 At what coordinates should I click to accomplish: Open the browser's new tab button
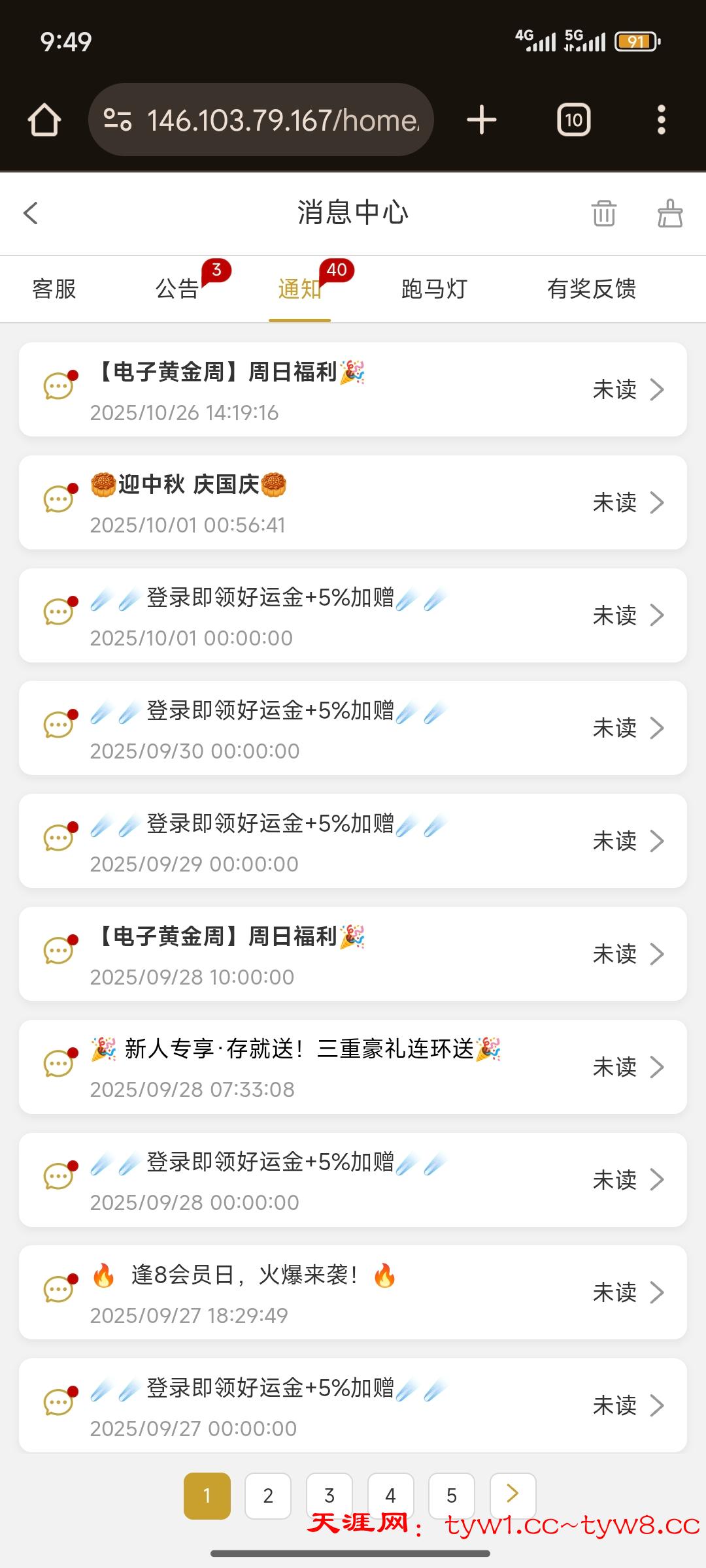tap(482, 120)
